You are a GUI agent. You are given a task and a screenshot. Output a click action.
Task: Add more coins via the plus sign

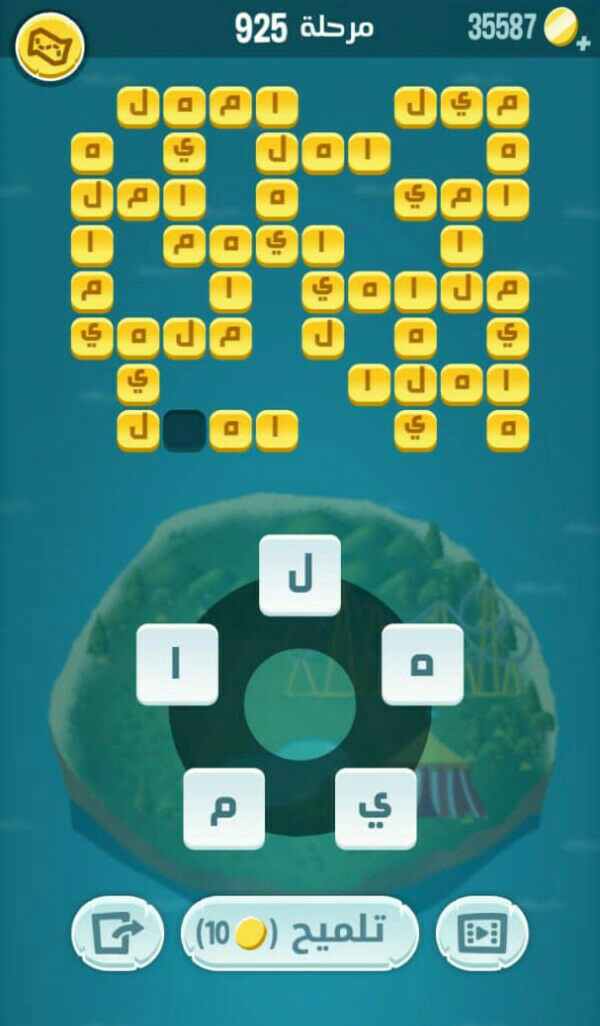click(583, 43)
